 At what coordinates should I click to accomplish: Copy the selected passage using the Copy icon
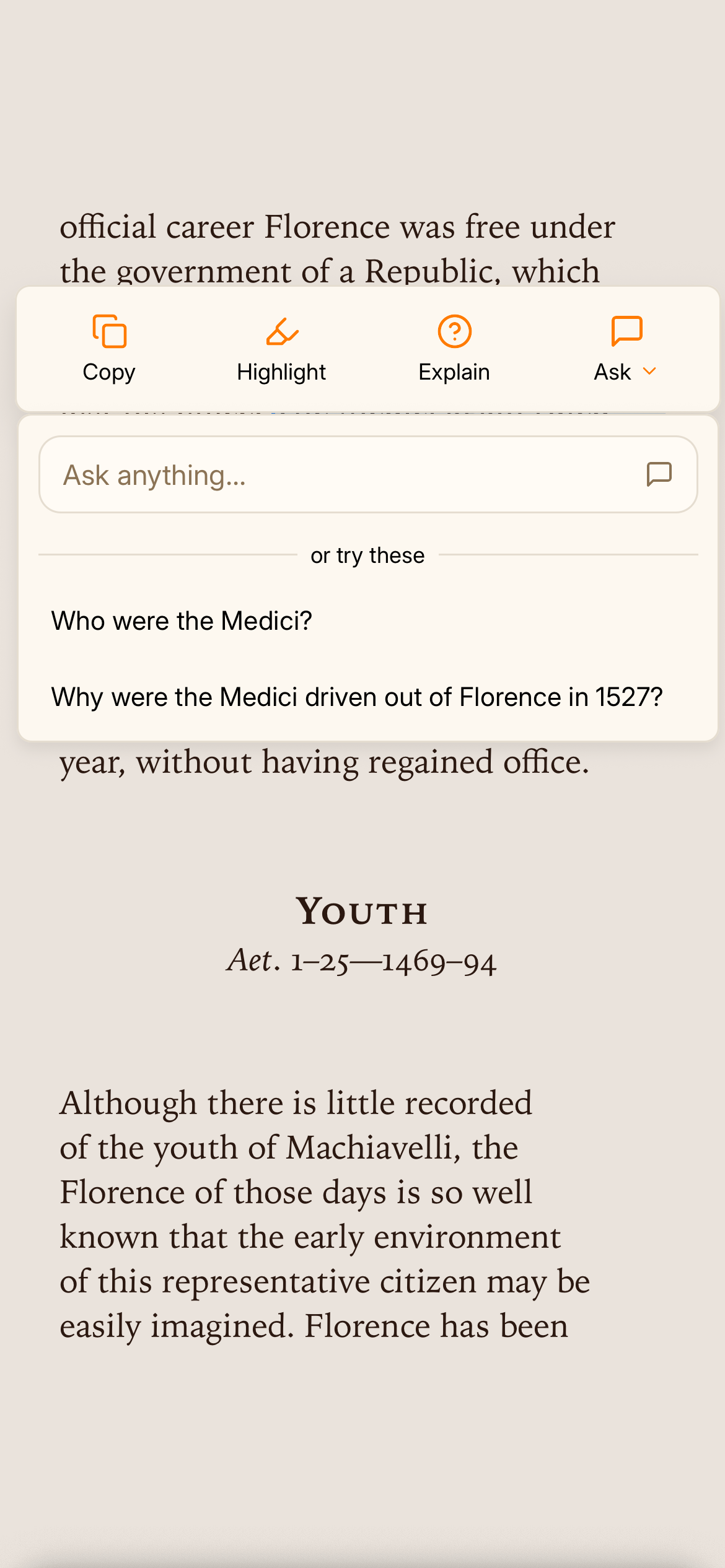(x=109, y=331)
